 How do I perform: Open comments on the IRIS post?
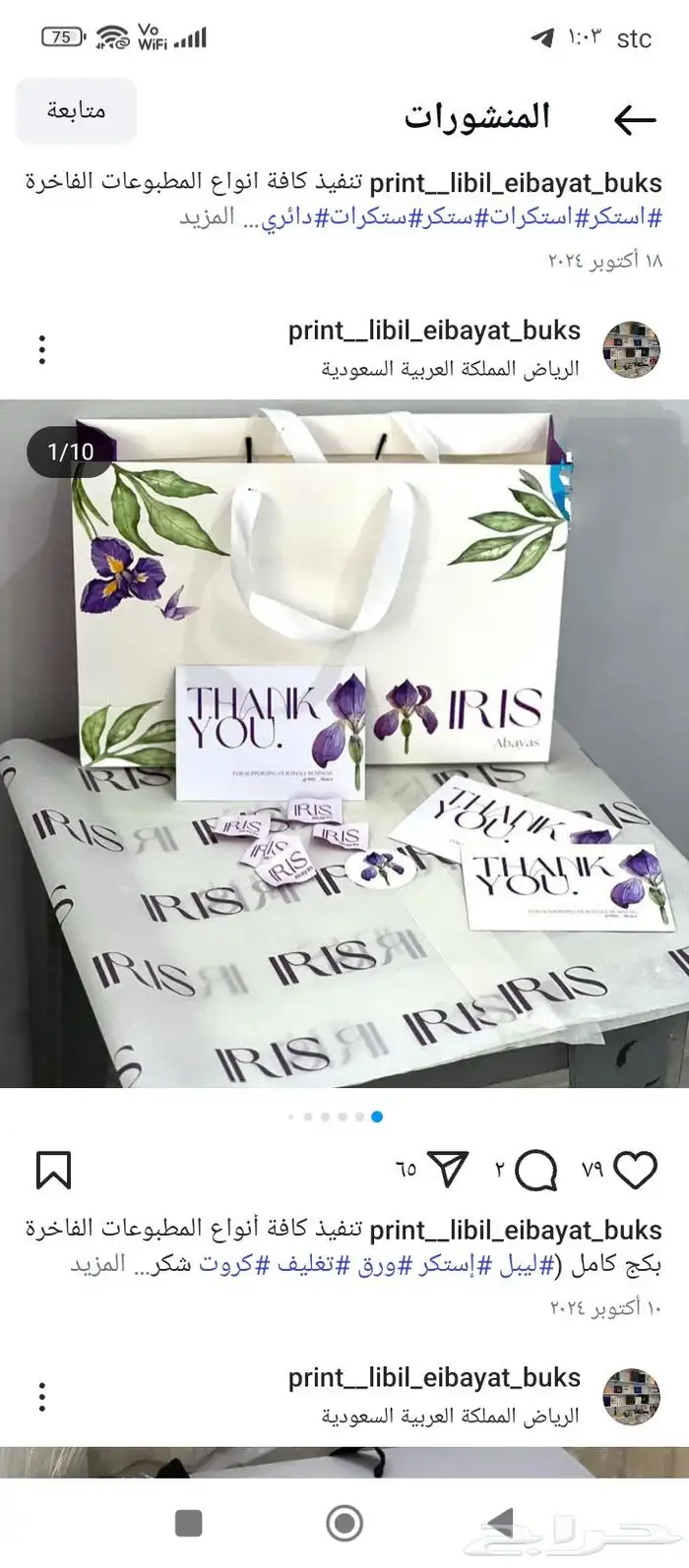[536, 1170]
